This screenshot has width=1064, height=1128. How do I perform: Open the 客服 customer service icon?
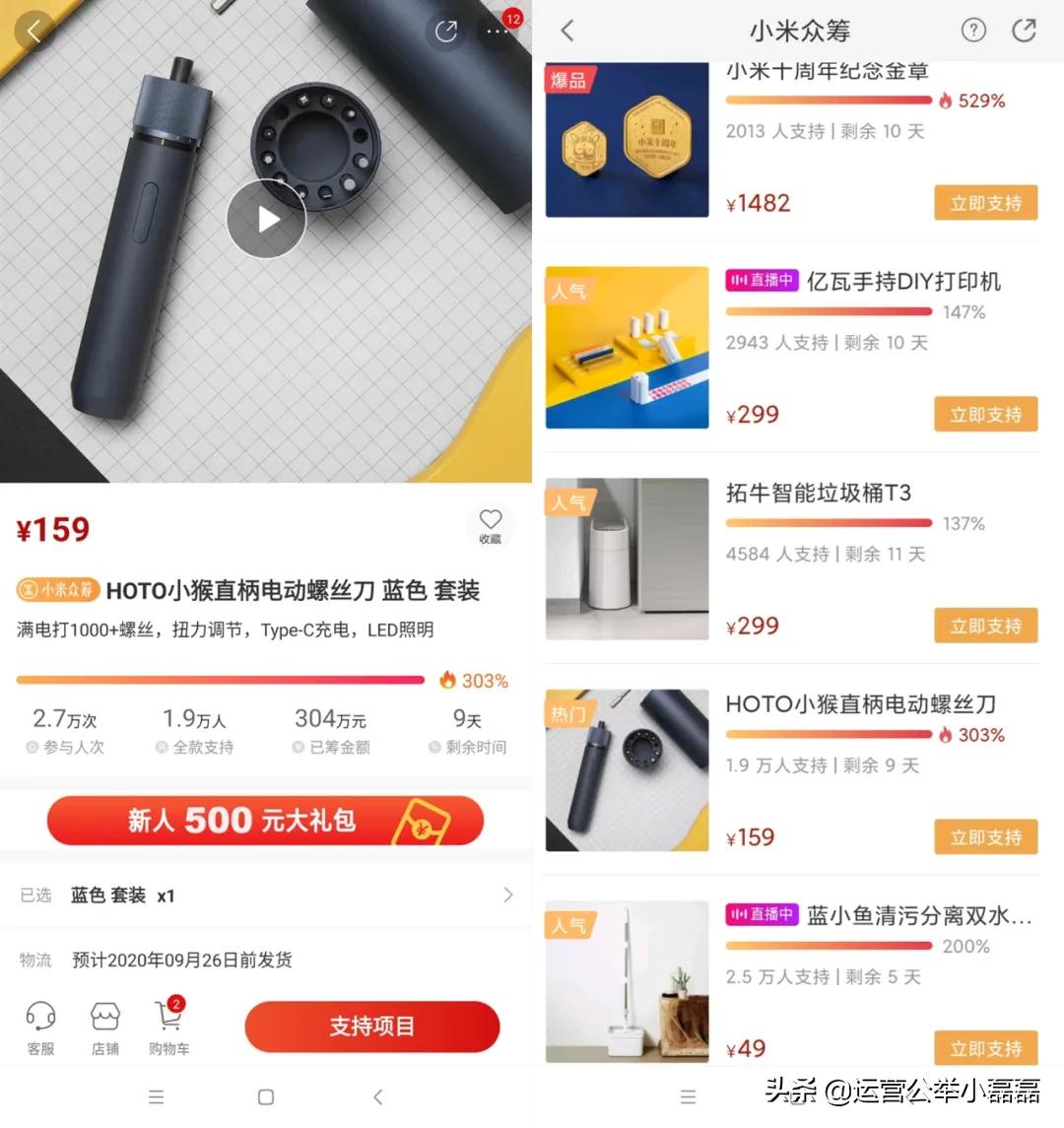[39, 1025]
